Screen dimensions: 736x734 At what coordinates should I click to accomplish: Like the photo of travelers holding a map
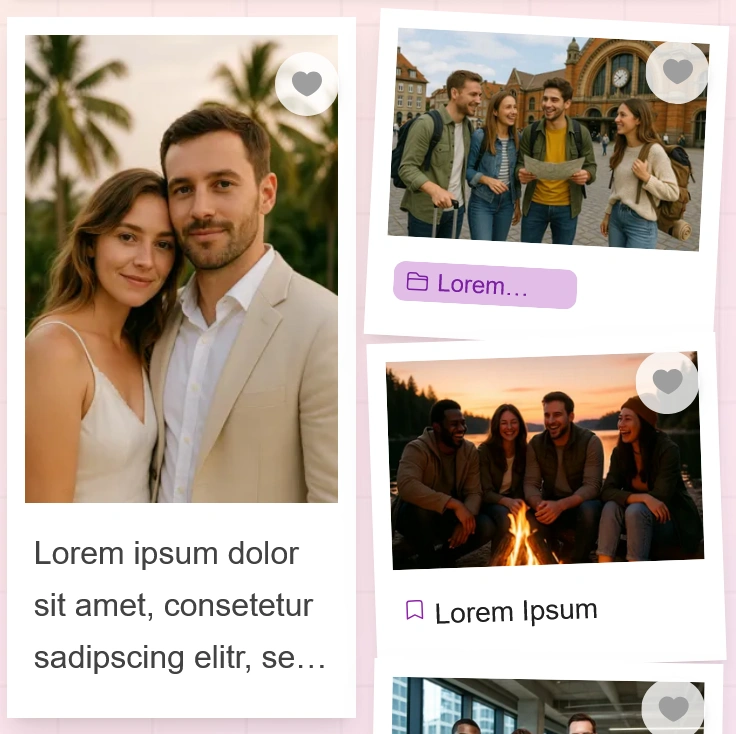(677, 72)
